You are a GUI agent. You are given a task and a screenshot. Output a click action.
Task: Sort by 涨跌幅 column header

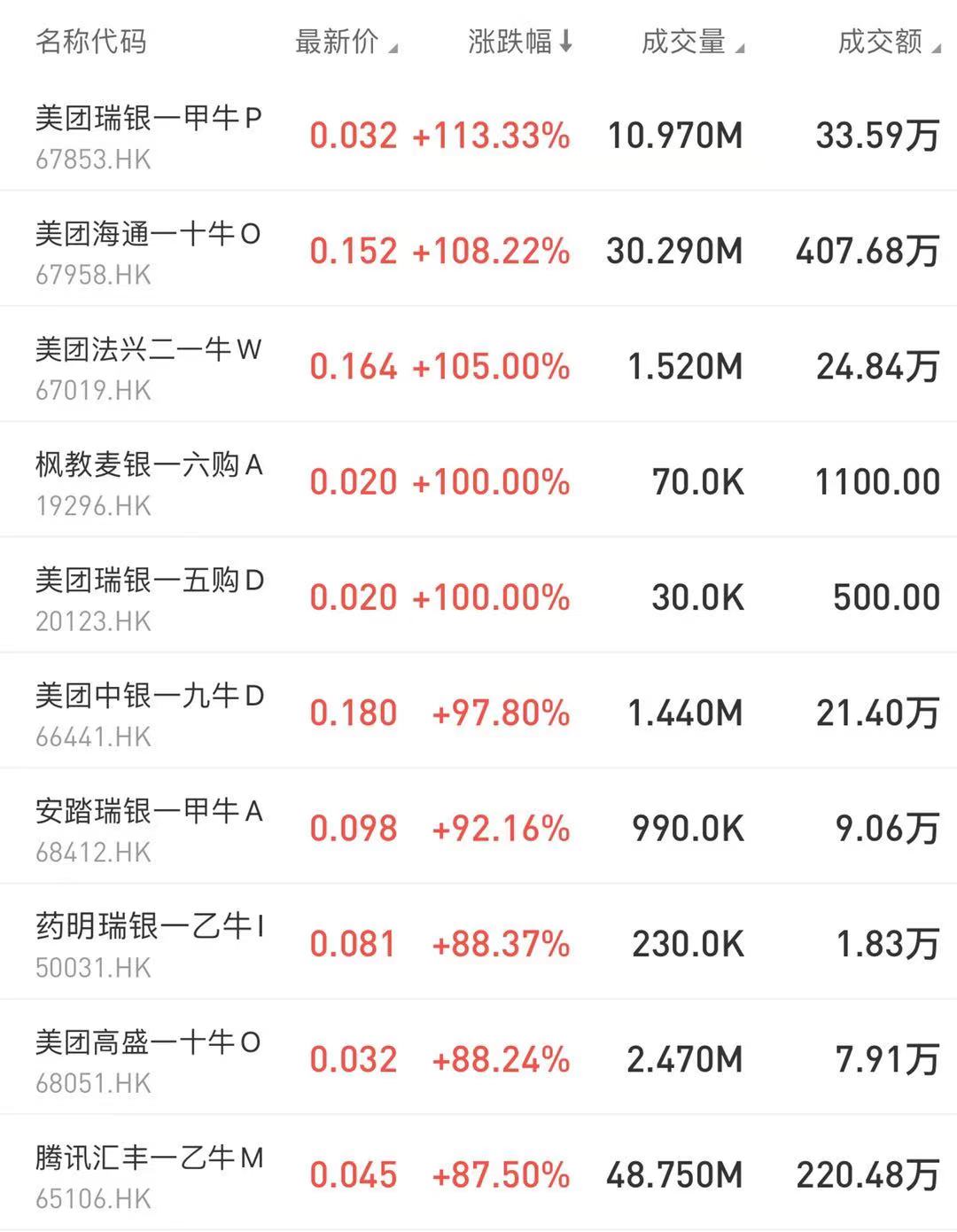519,42
